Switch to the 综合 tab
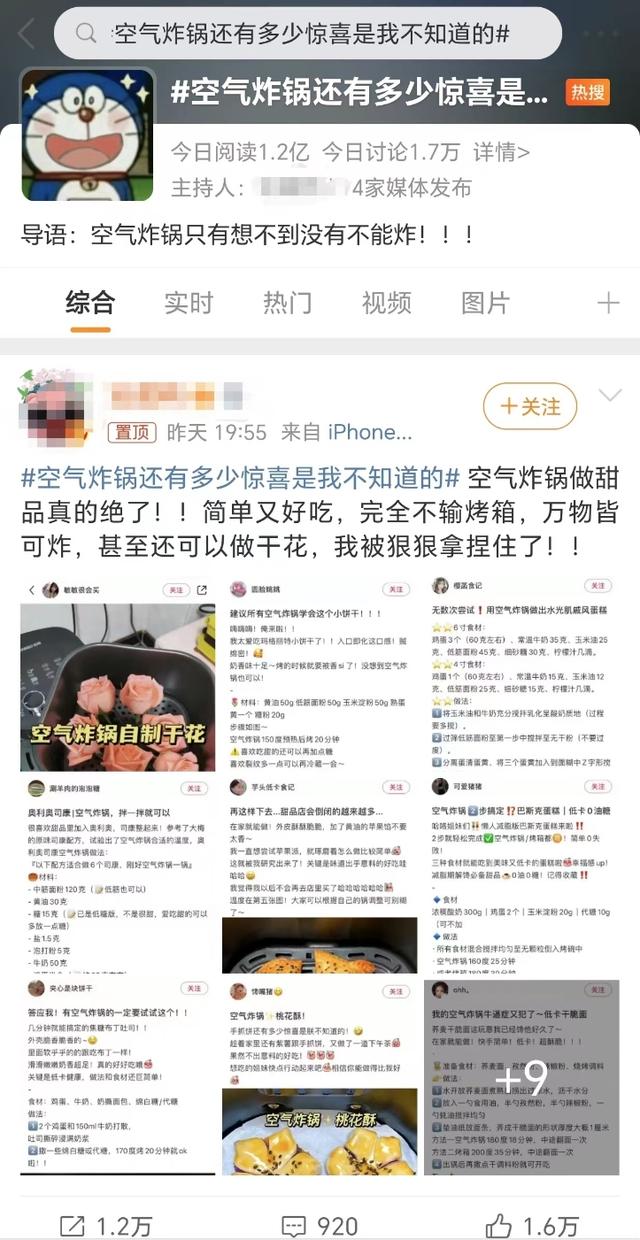 tap(90, 303)
